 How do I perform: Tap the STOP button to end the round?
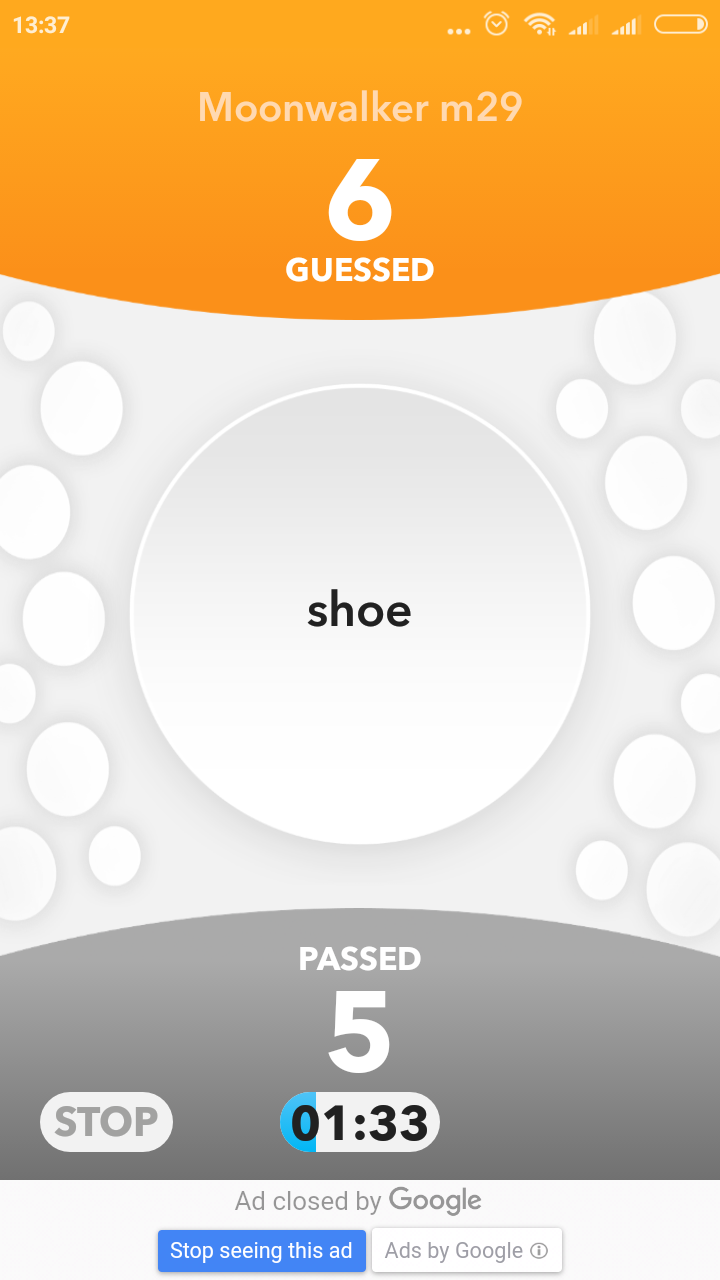pyautogui.click(x=106, y=1122)
